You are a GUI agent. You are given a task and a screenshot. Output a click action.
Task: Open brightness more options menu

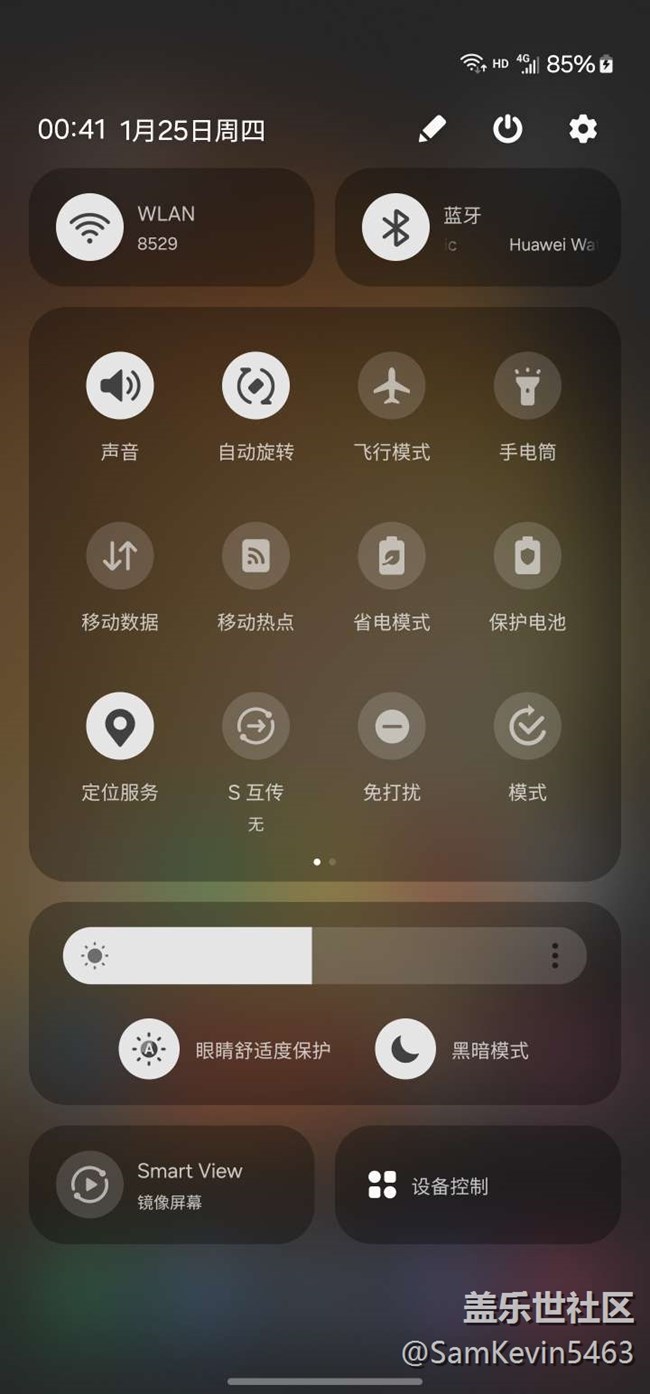coord(555,956)
